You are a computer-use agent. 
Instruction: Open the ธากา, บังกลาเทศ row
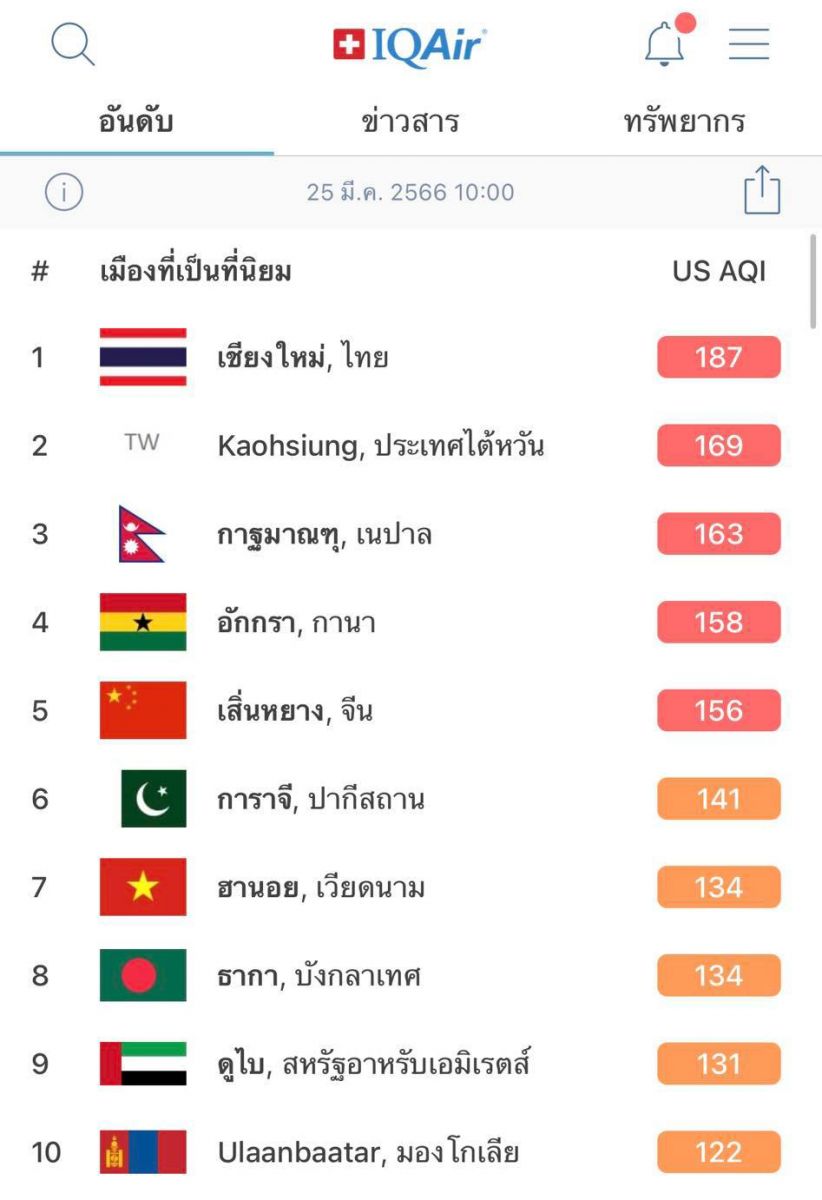tap(319, 976)
